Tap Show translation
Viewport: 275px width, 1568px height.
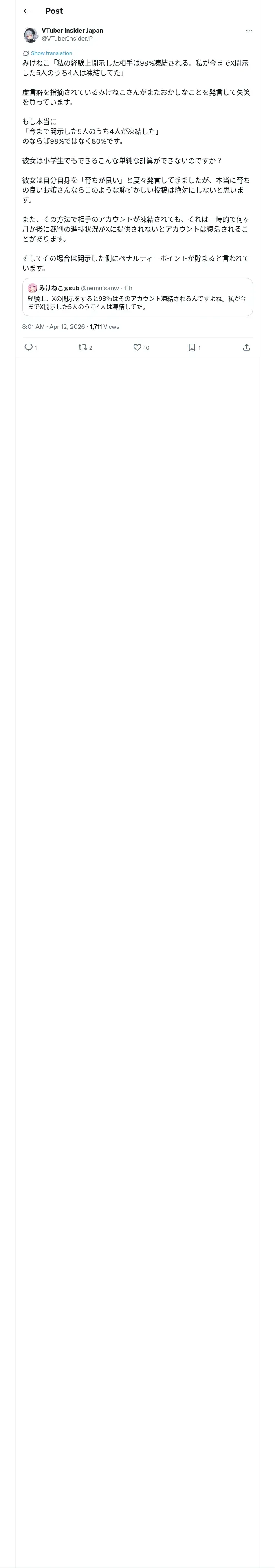tap(51, 53)
